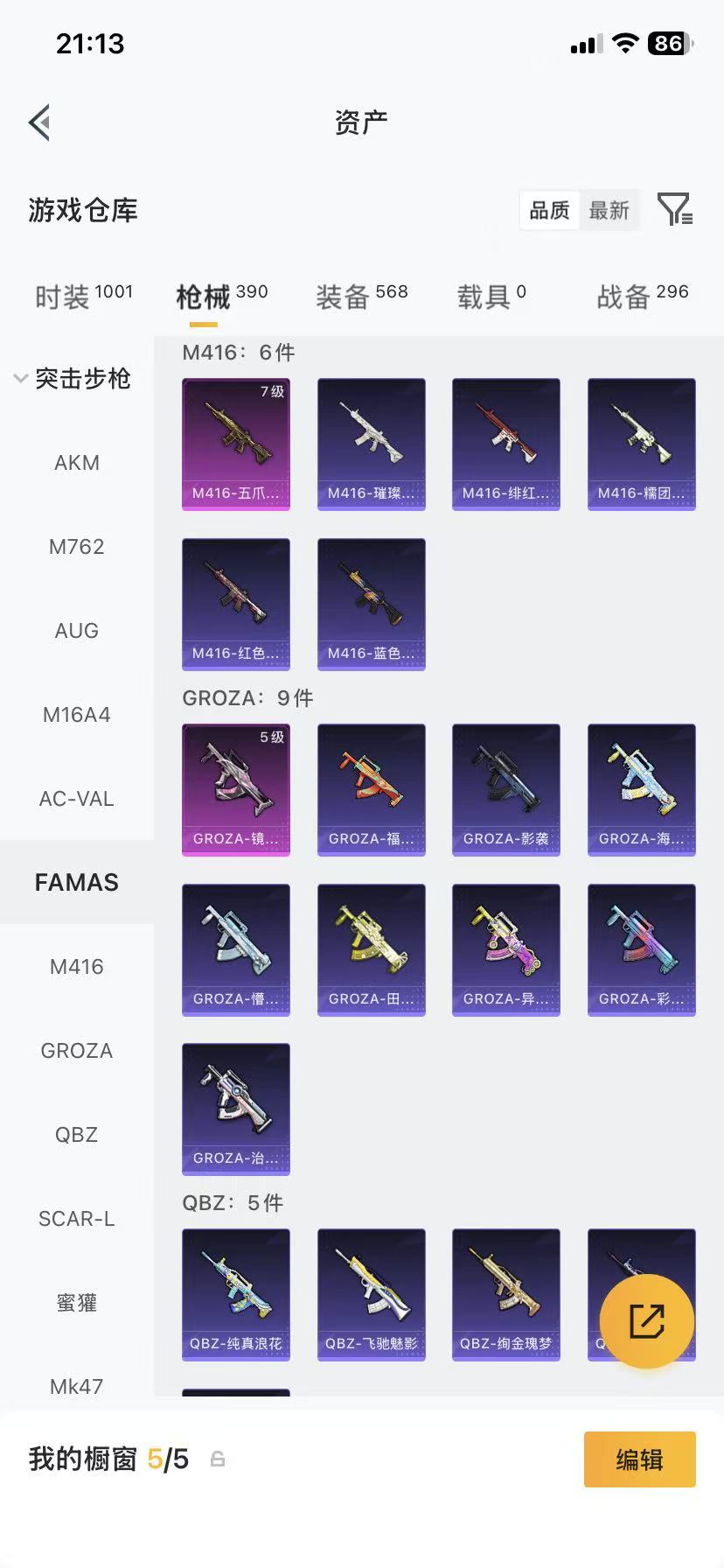
Task: Switch to the 装备 tab
Action: 362,297
